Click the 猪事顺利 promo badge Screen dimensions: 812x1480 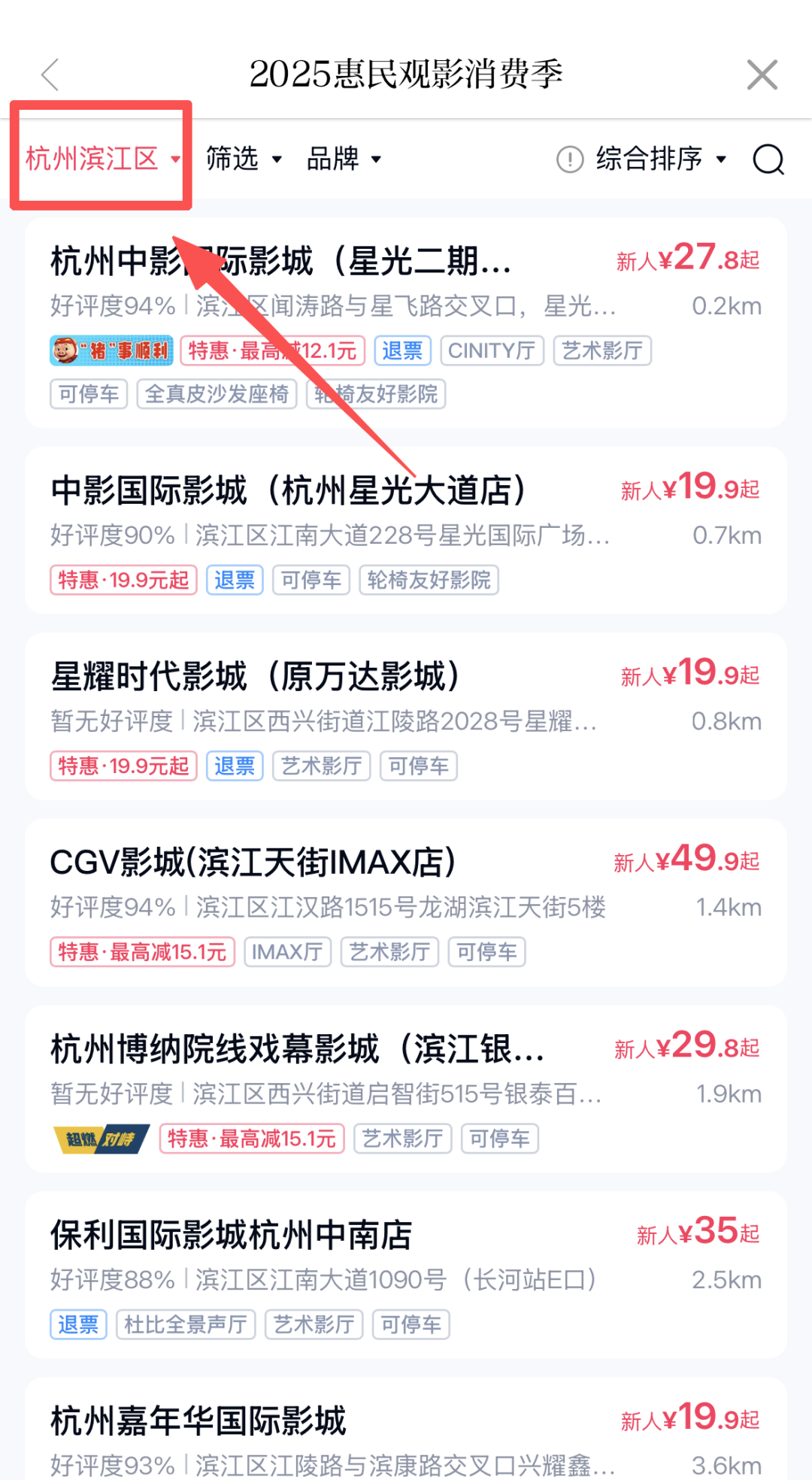111,350
